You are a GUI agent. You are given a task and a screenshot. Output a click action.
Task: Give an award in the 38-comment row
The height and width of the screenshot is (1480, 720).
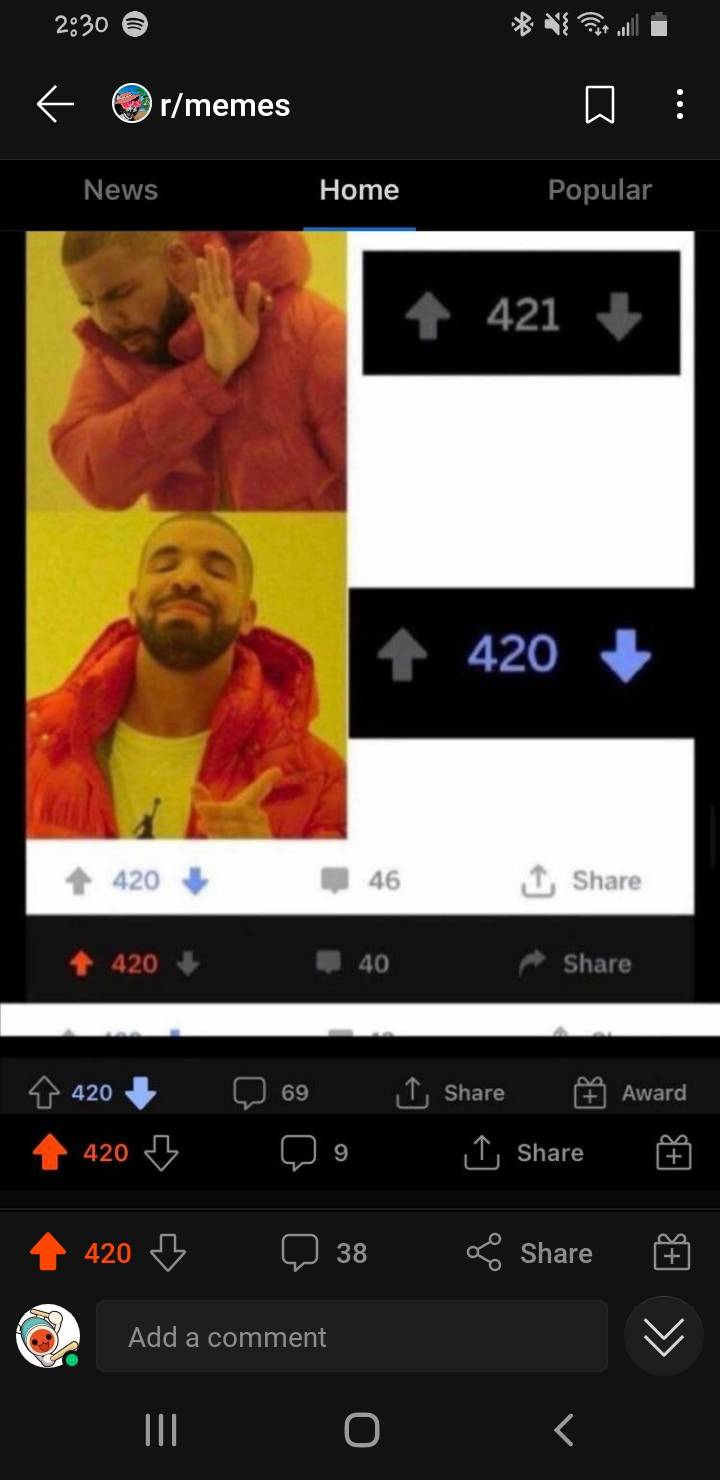[x=672, y=1252]
